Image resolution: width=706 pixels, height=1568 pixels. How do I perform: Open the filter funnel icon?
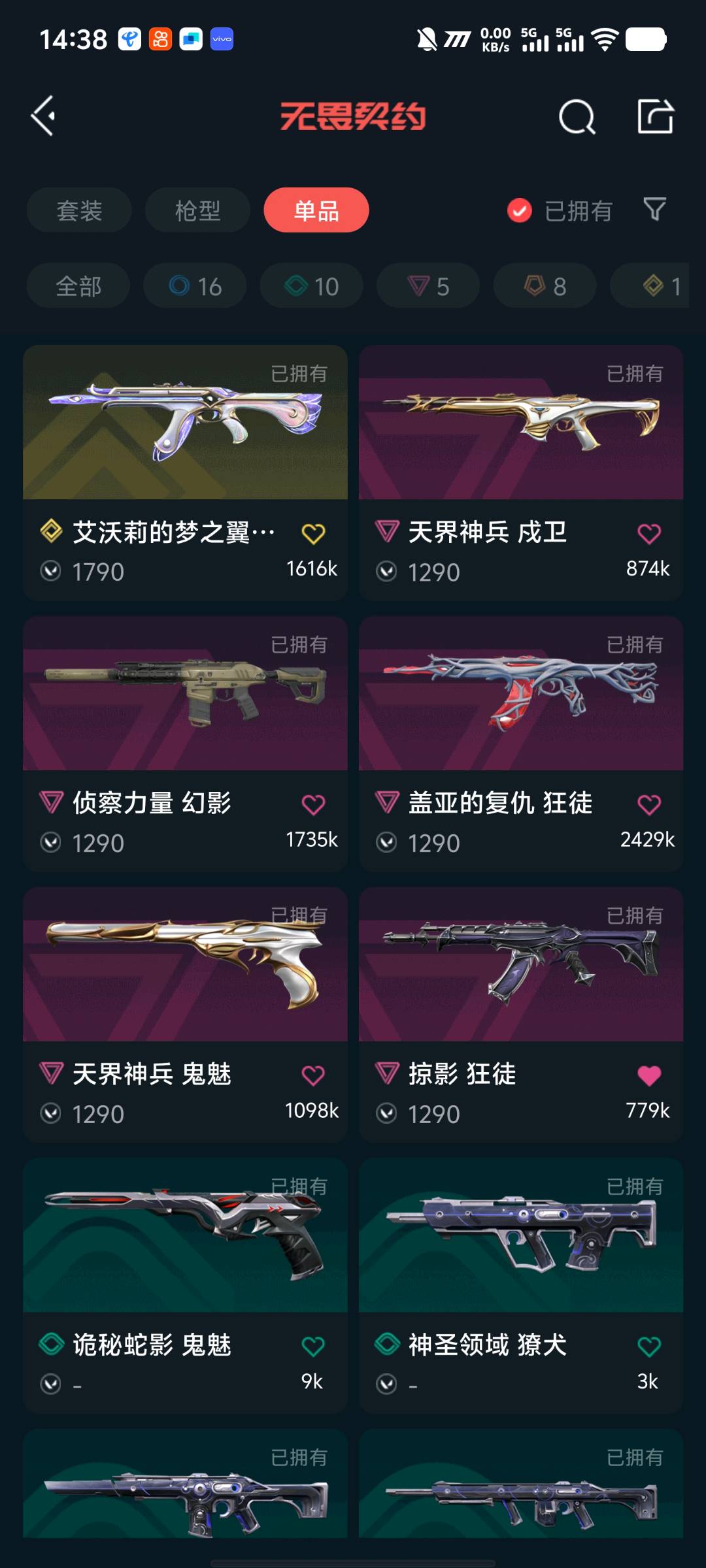[x=654, y=210]
